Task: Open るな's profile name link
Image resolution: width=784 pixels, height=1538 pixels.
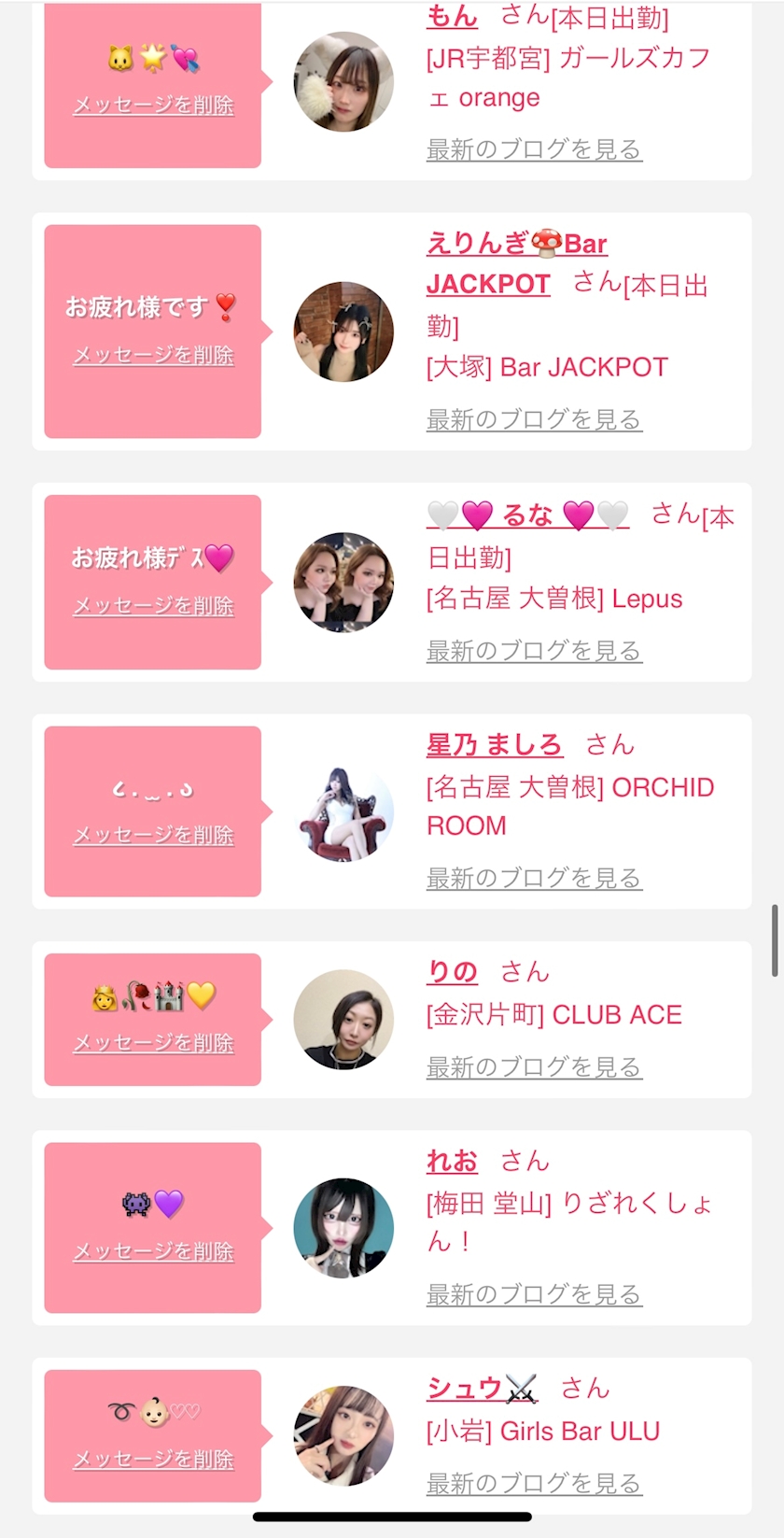Action: 527,515
